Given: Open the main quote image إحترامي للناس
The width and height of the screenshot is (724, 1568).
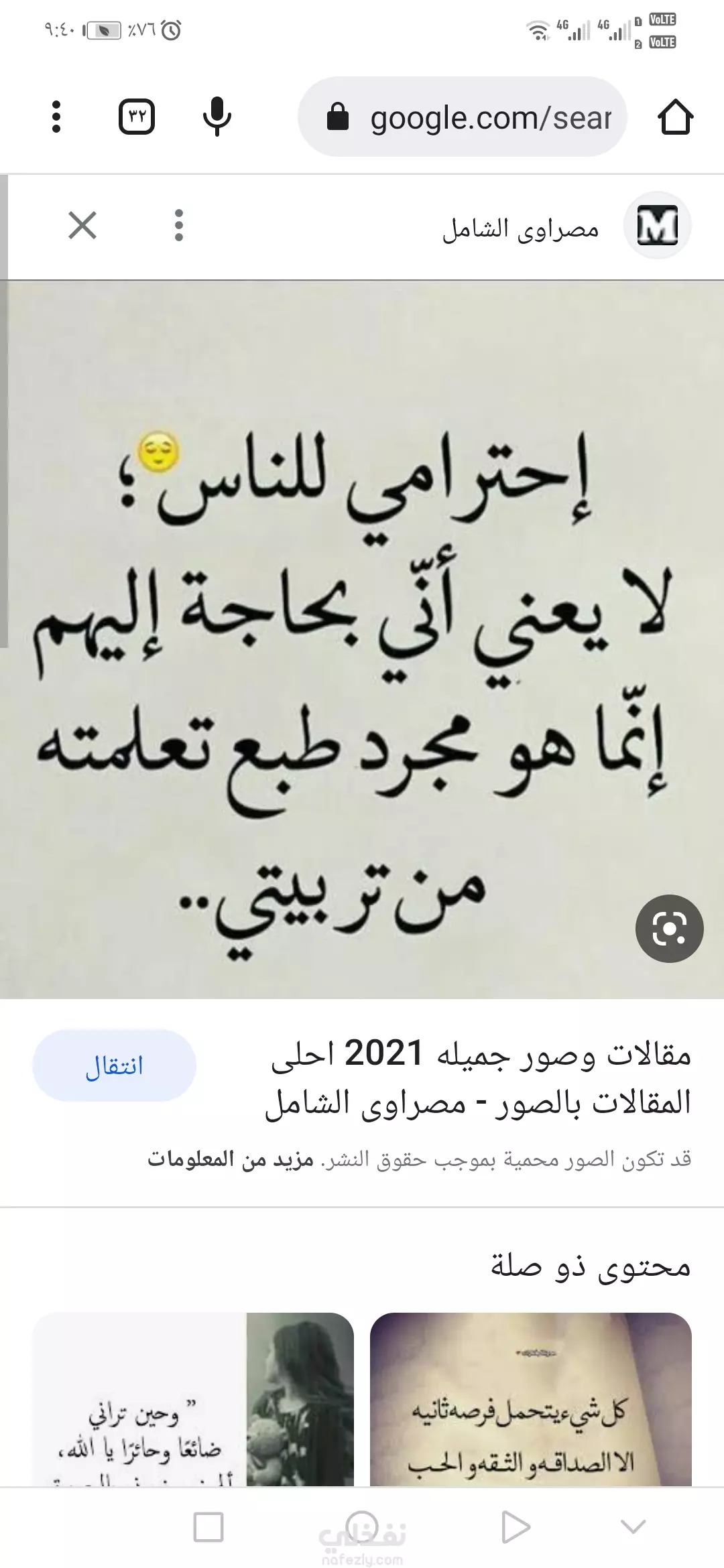Looking at the screenshot, I should pos(362,640).
